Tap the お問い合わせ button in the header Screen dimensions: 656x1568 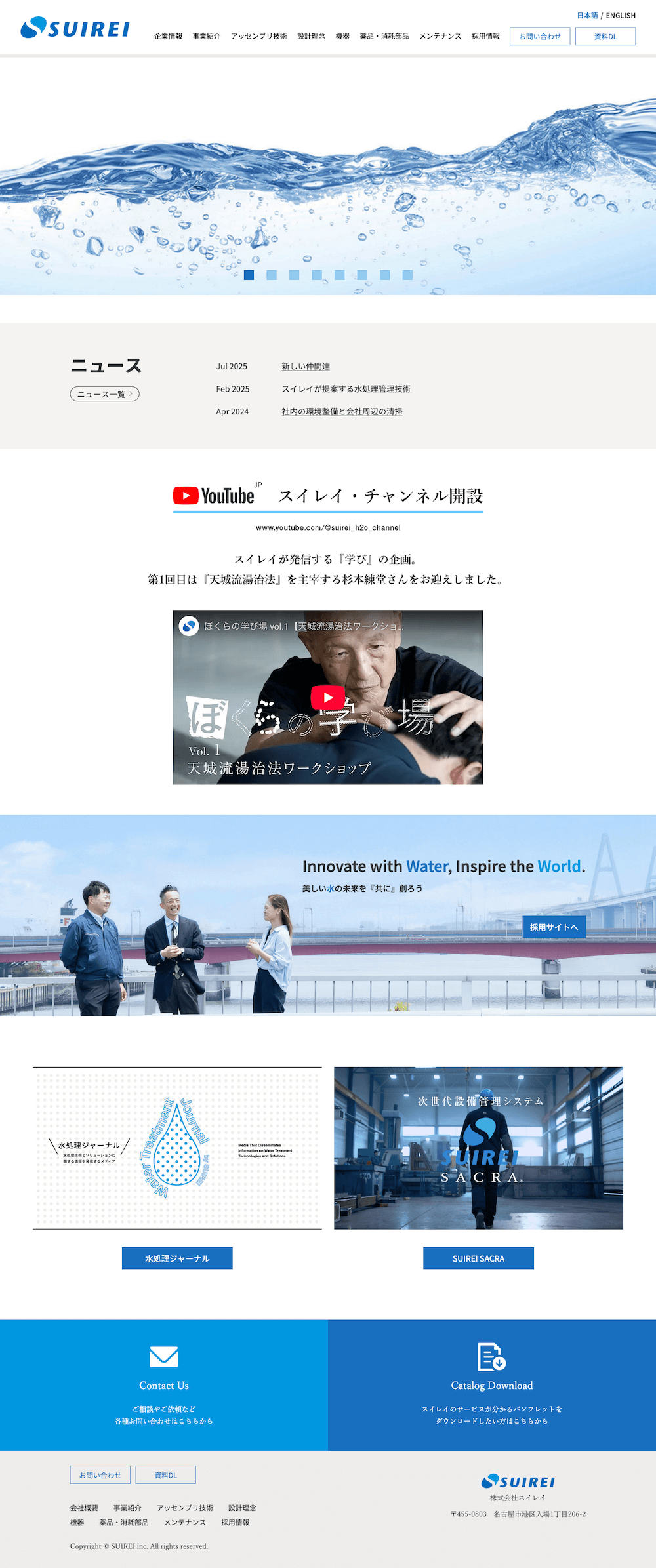(x=540, y=37)
